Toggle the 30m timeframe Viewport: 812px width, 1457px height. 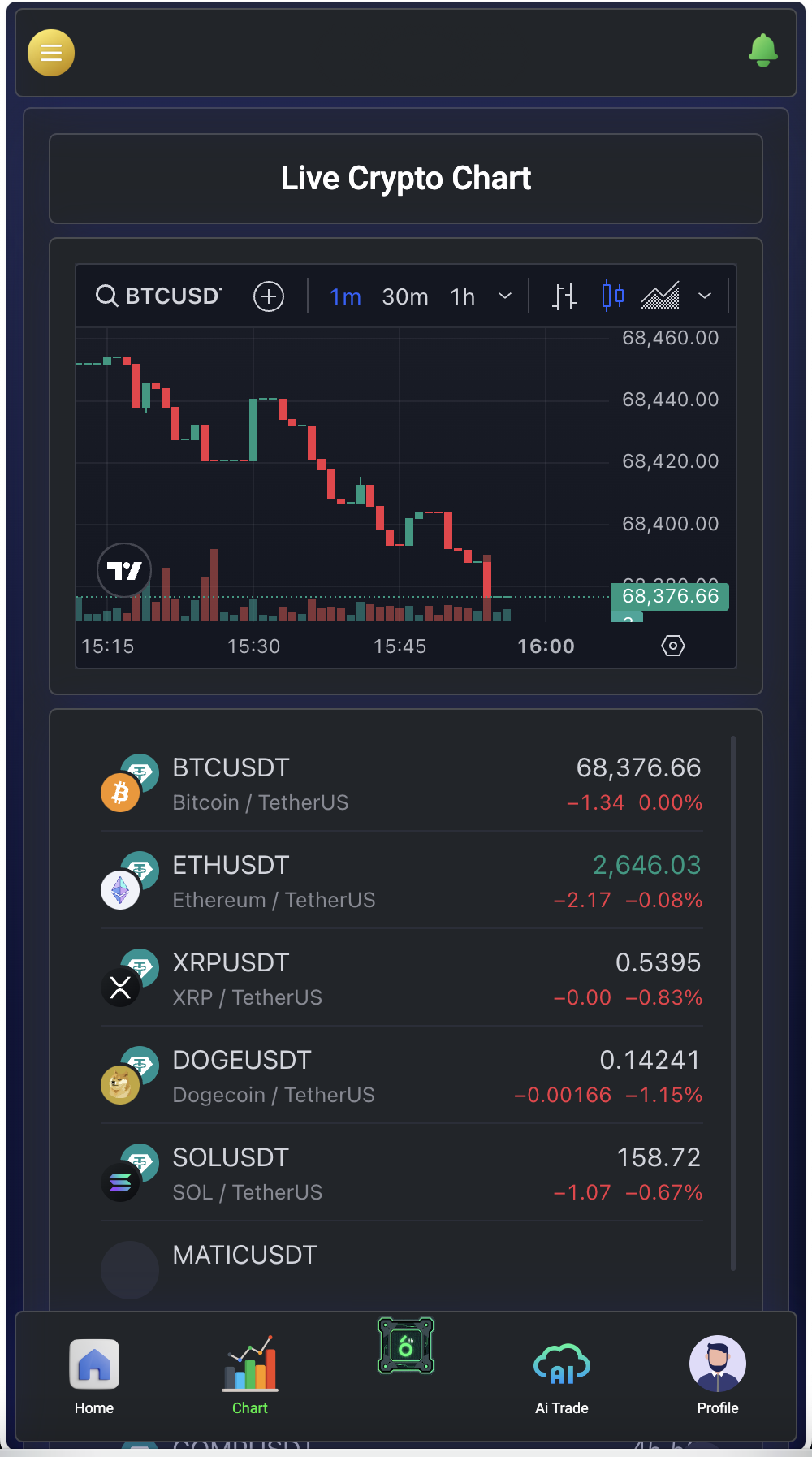point(404,296)
